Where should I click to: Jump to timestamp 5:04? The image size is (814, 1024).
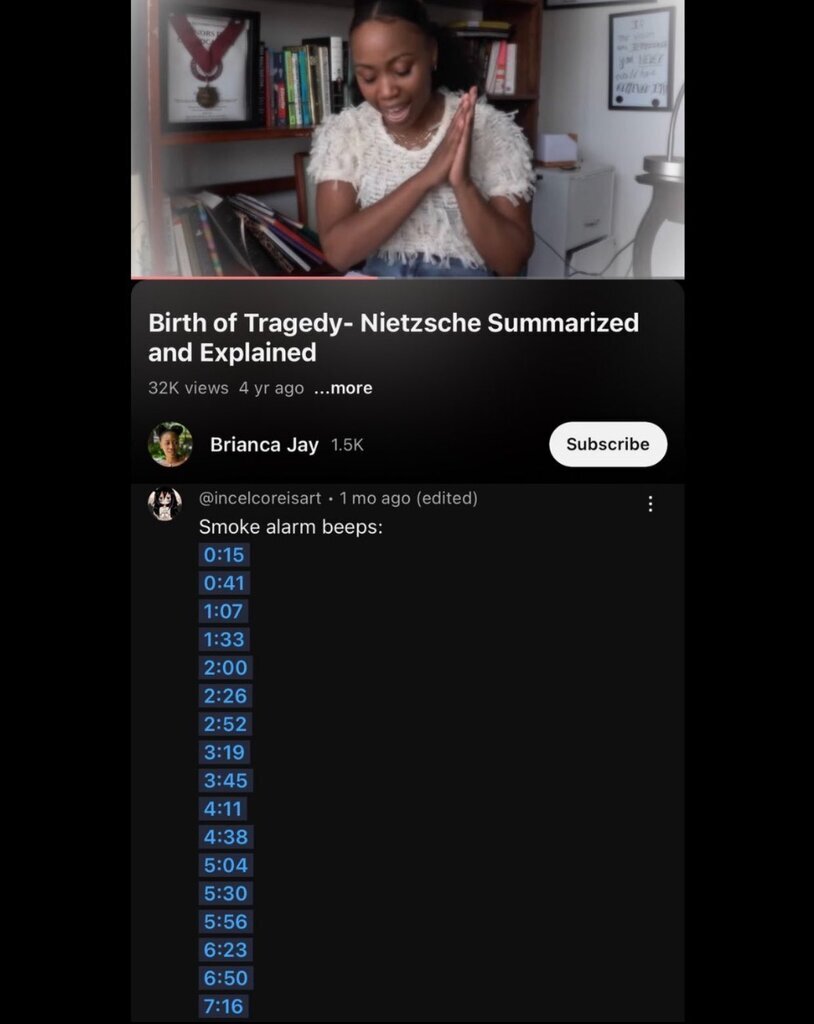225,865
